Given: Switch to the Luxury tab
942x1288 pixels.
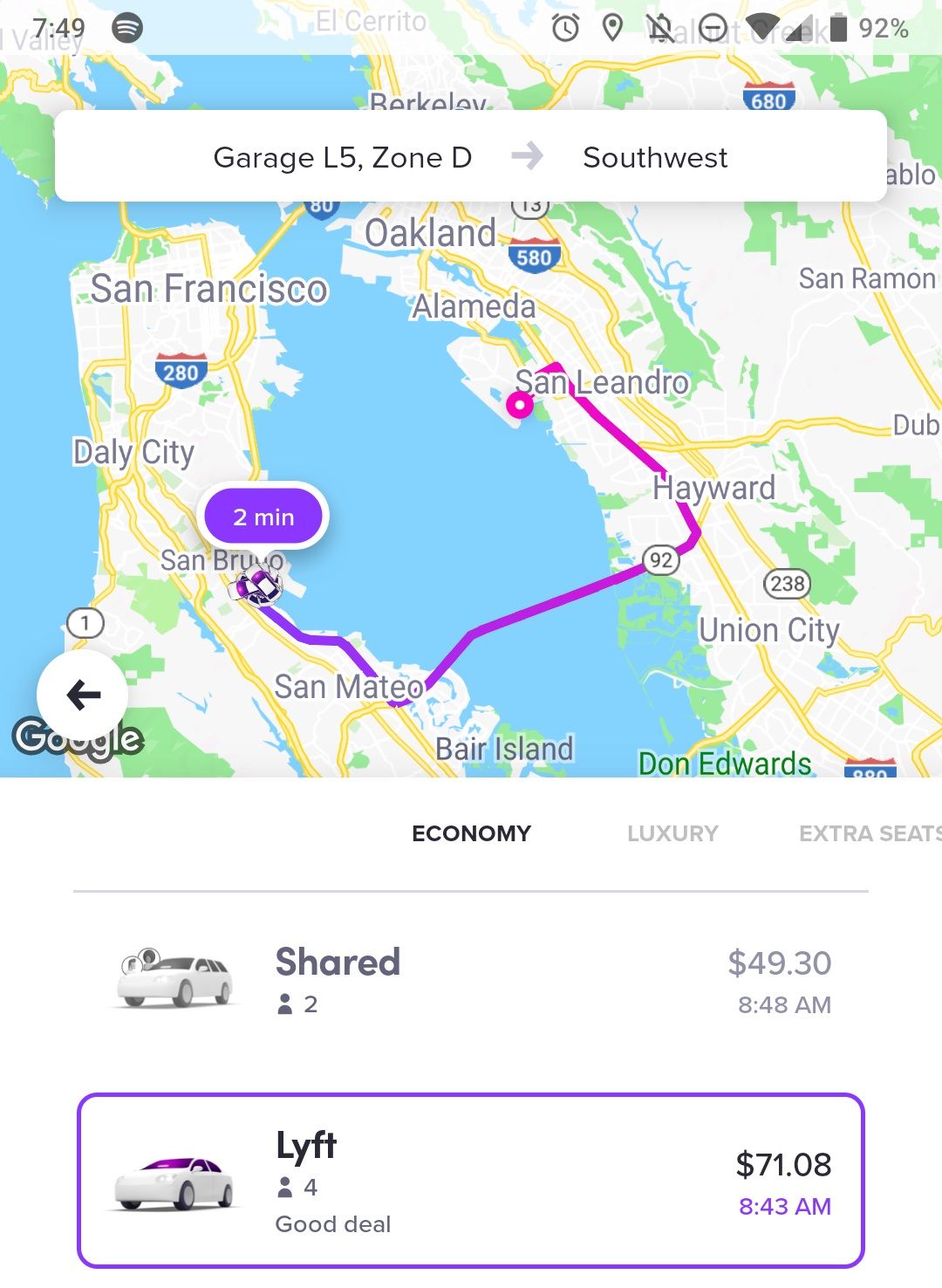Looking at the screenshot, I should (672, 833).
